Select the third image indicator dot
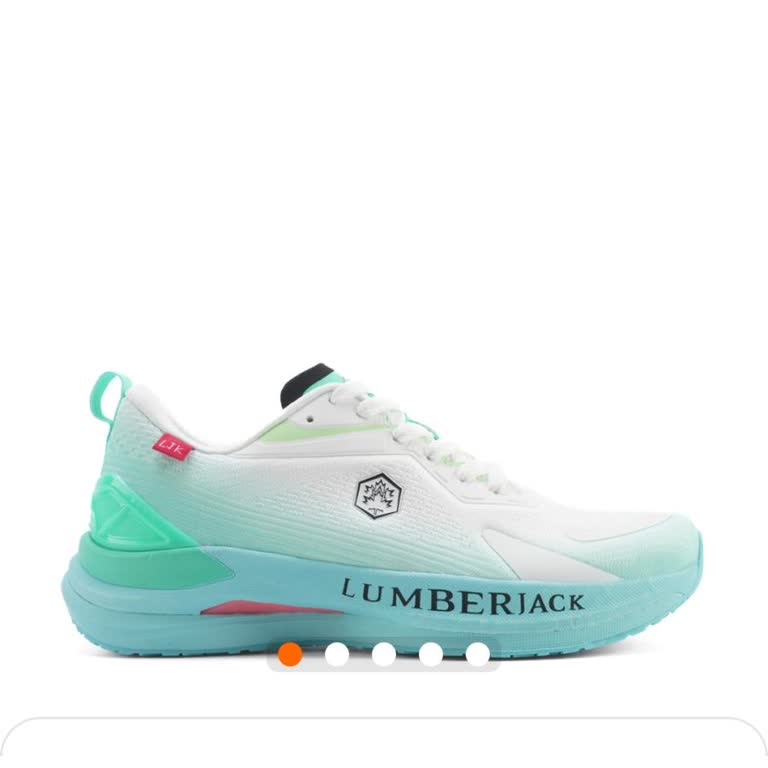This screenshot has width=768, height=768. coord(384,654)
